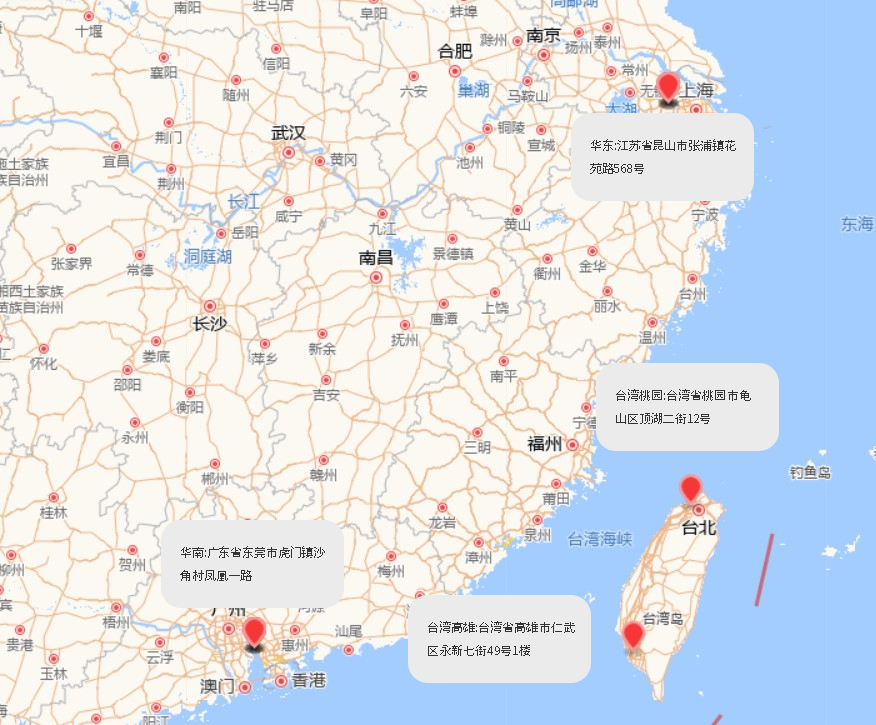Tap the red pin near Shanghai
This screenshot has width=876, height=725.
tap(668, 87)
